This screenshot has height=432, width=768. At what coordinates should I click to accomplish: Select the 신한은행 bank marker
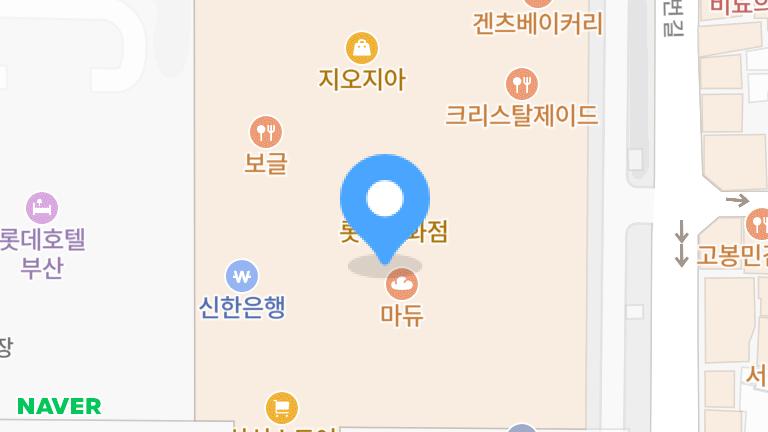(242, 275)
